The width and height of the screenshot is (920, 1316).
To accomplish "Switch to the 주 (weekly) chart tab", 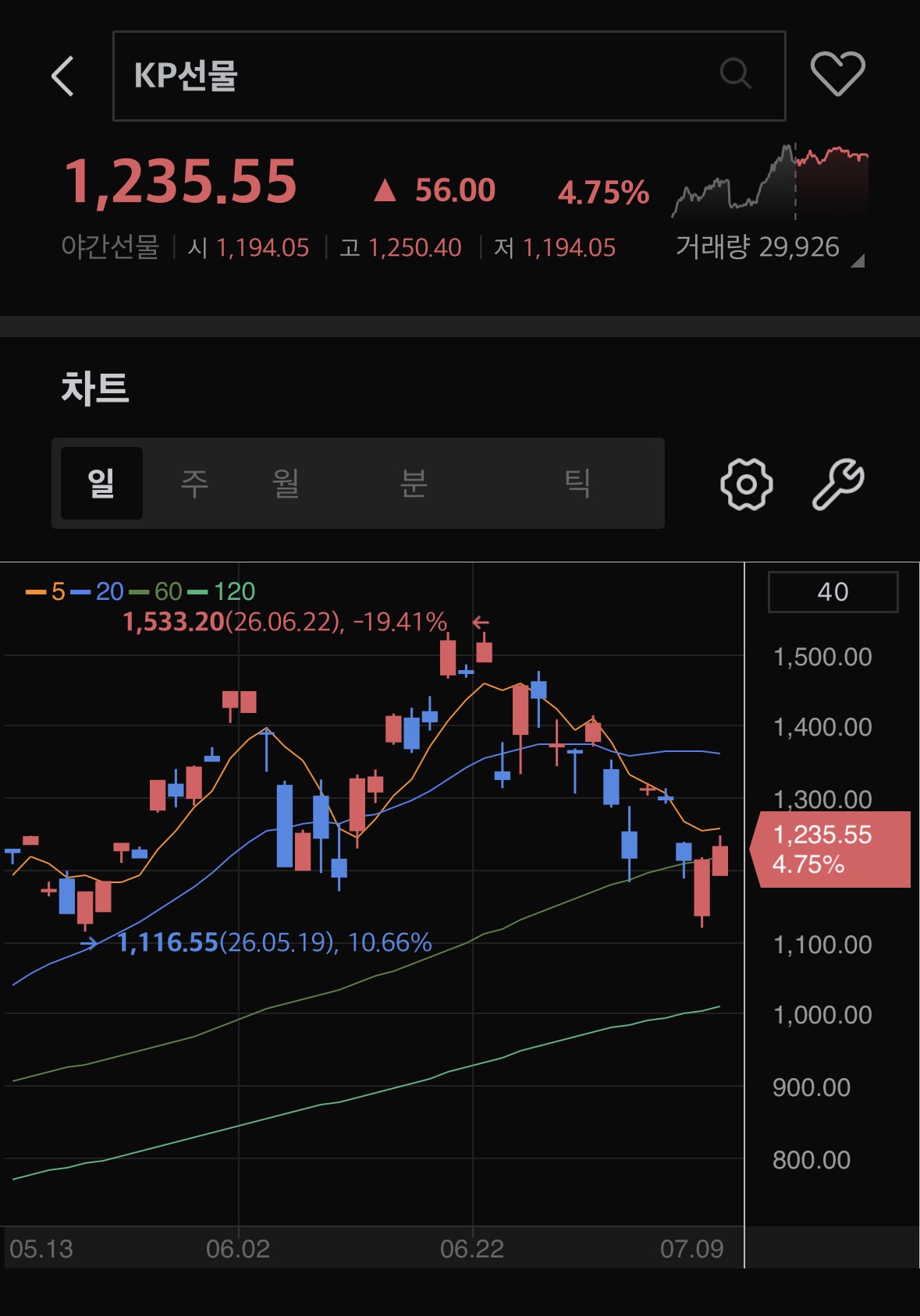I will (194, 483).
